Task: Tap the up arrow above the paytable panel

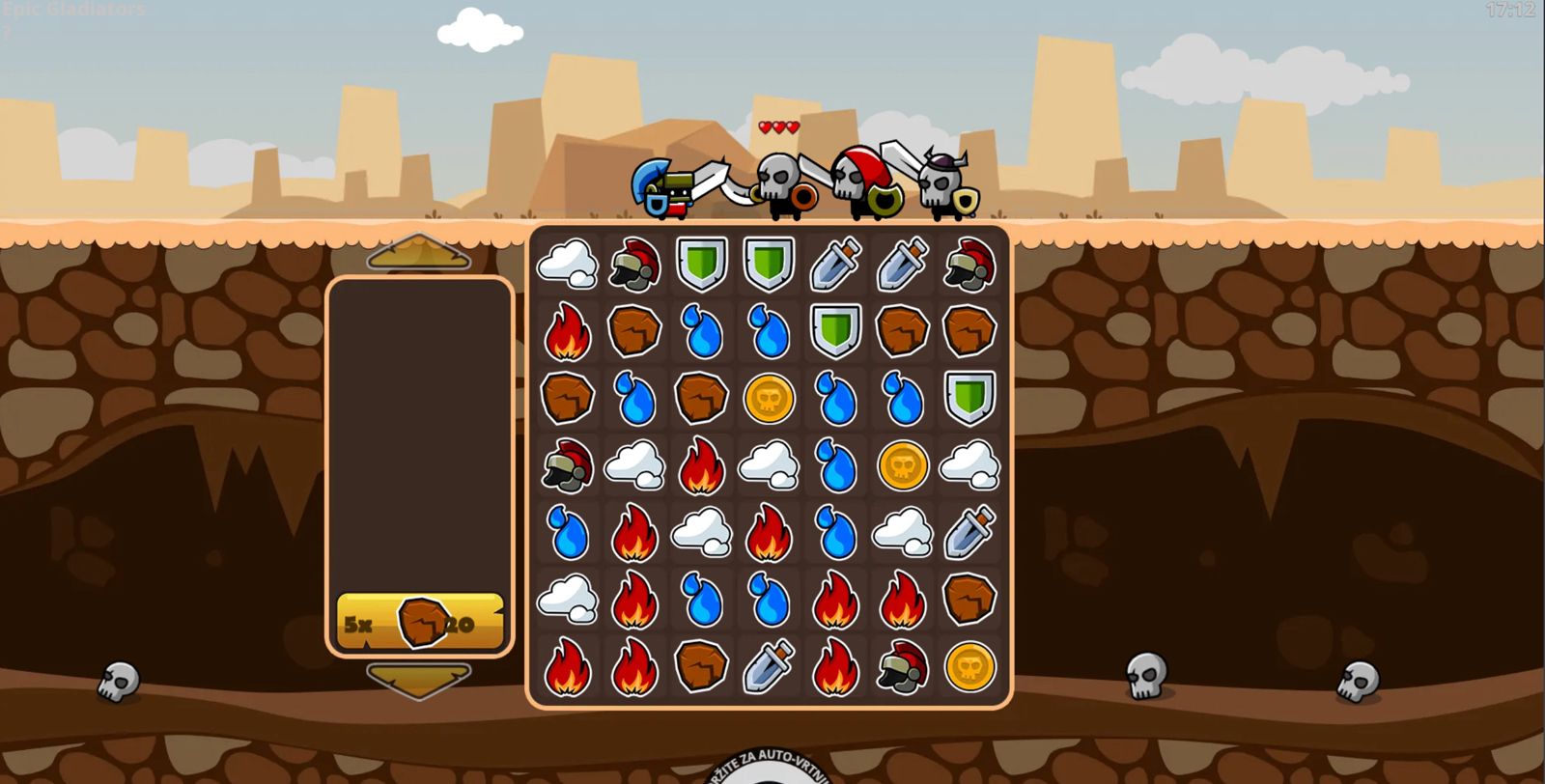Action: click(419, 253)
